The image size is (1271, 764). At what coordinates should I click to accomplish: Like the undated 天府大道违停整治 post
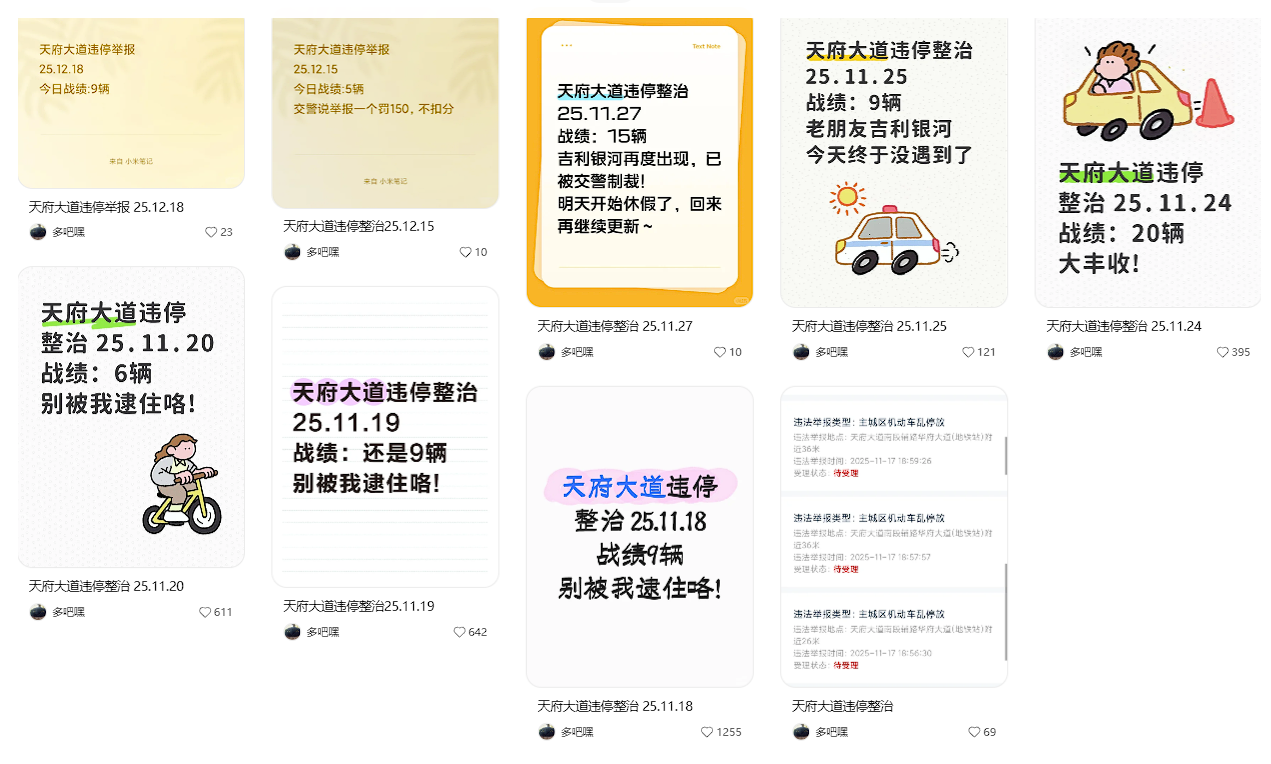(x=974, y=732)
